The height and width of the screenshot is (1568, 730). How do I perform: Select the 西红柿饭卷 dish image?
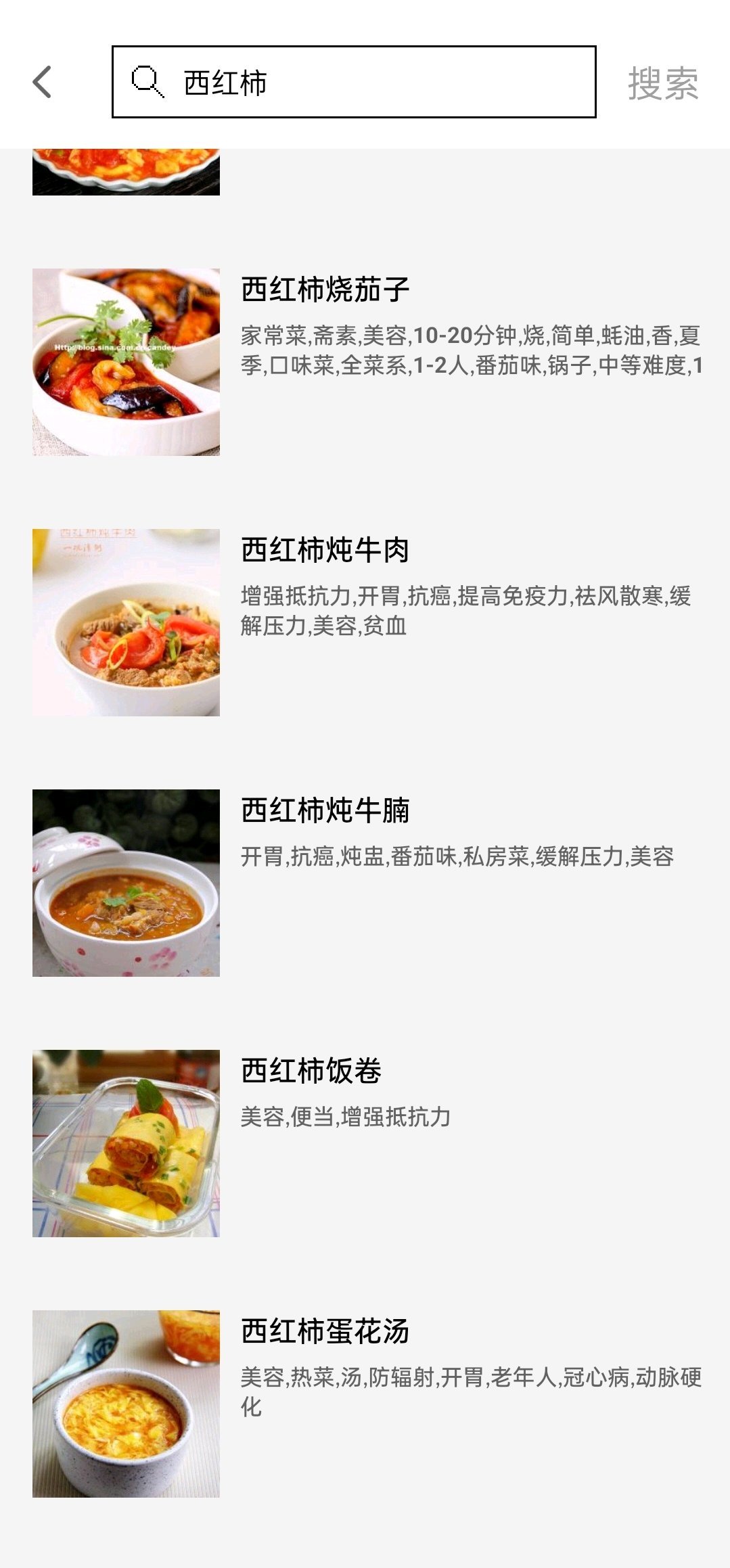coord(126,1143)
